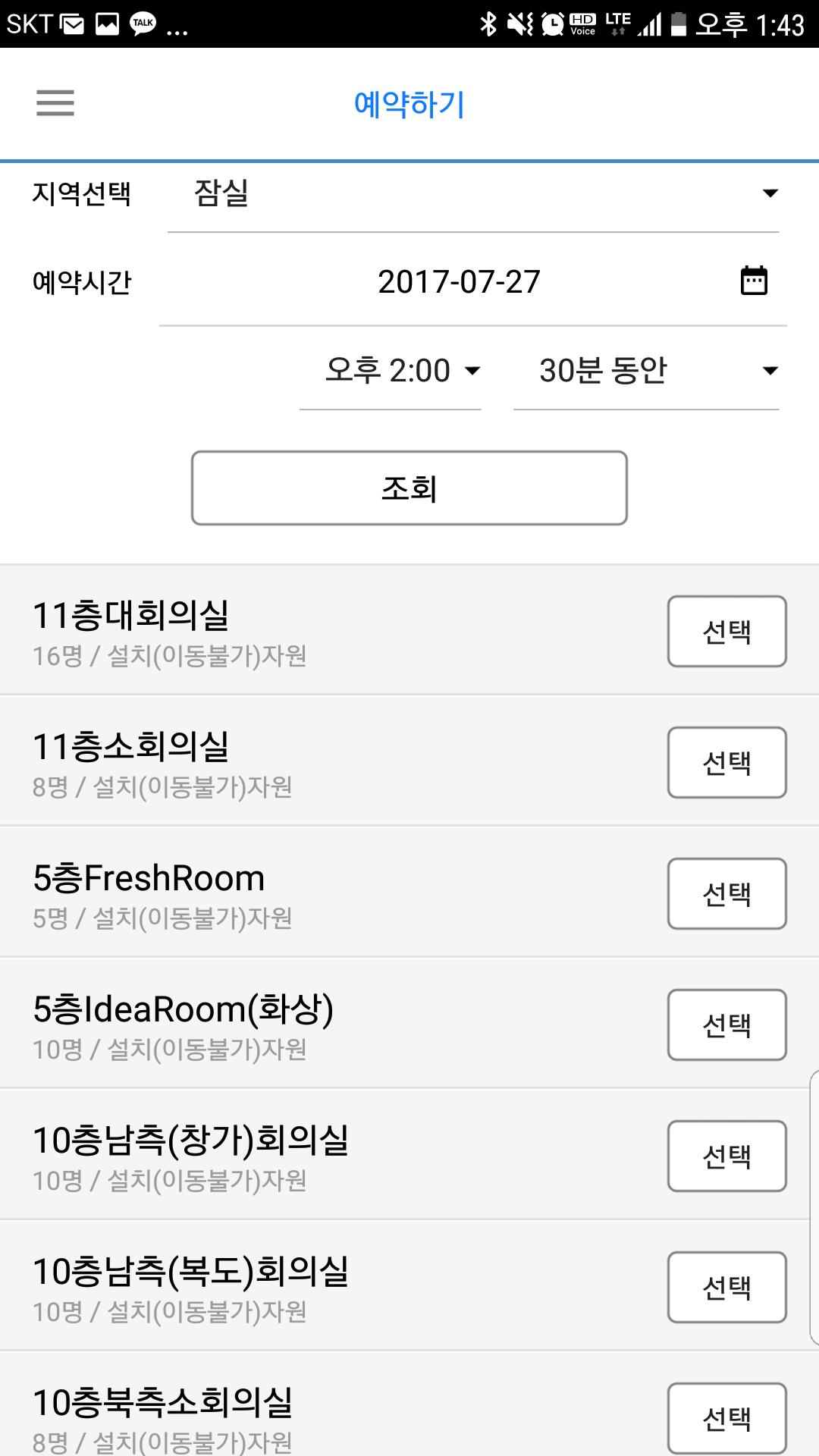The height and width of the screenshot is (1456, 819).
Task: Select the 11층대회의실 room
Action: tap(726, 632)
